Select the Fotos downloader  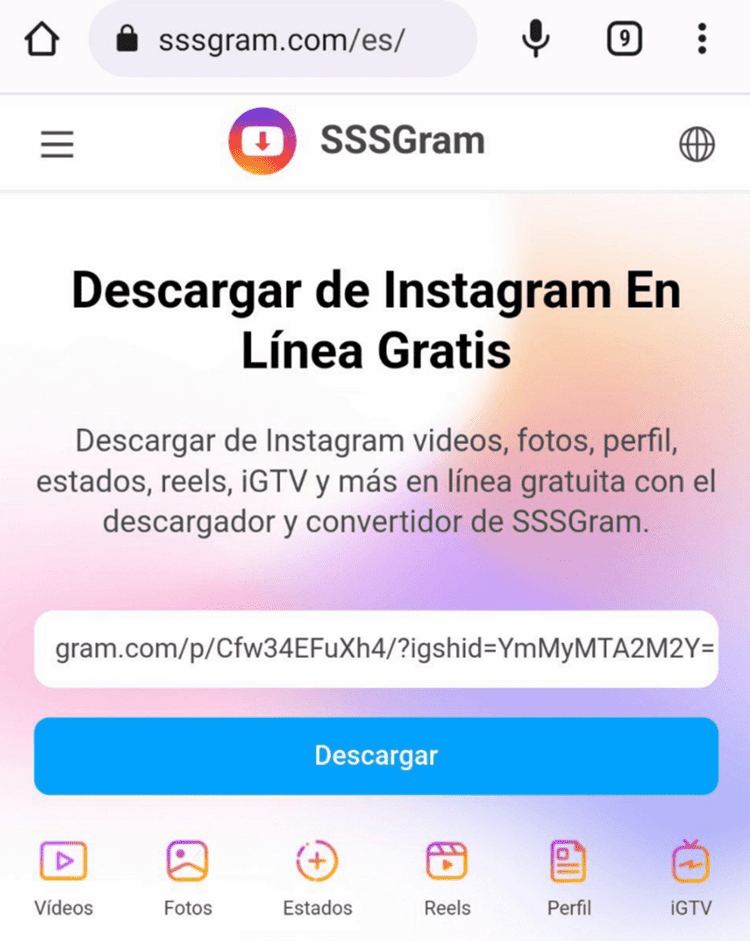pos(188,877)
